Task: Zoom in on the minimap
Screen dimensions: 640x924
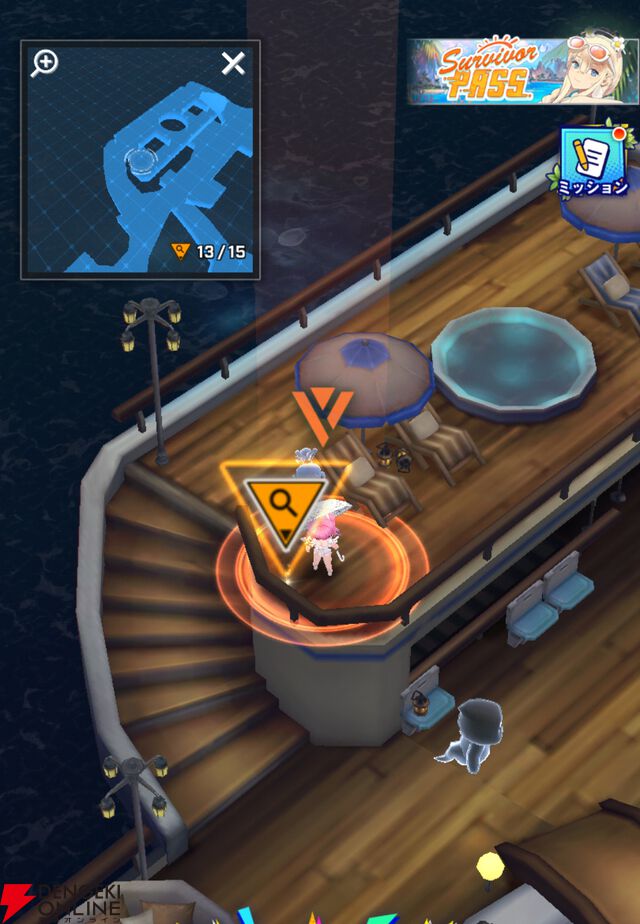Action: 44,64
